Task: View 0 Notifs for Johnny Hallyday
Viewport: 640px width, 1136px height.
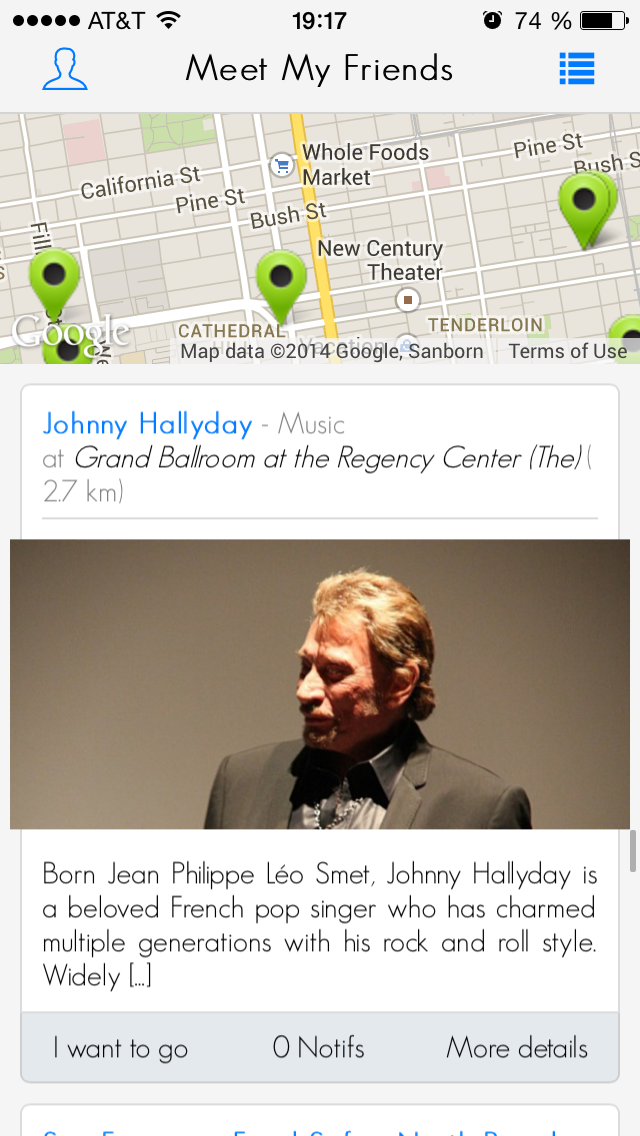Action: [x=319, y=1047]
